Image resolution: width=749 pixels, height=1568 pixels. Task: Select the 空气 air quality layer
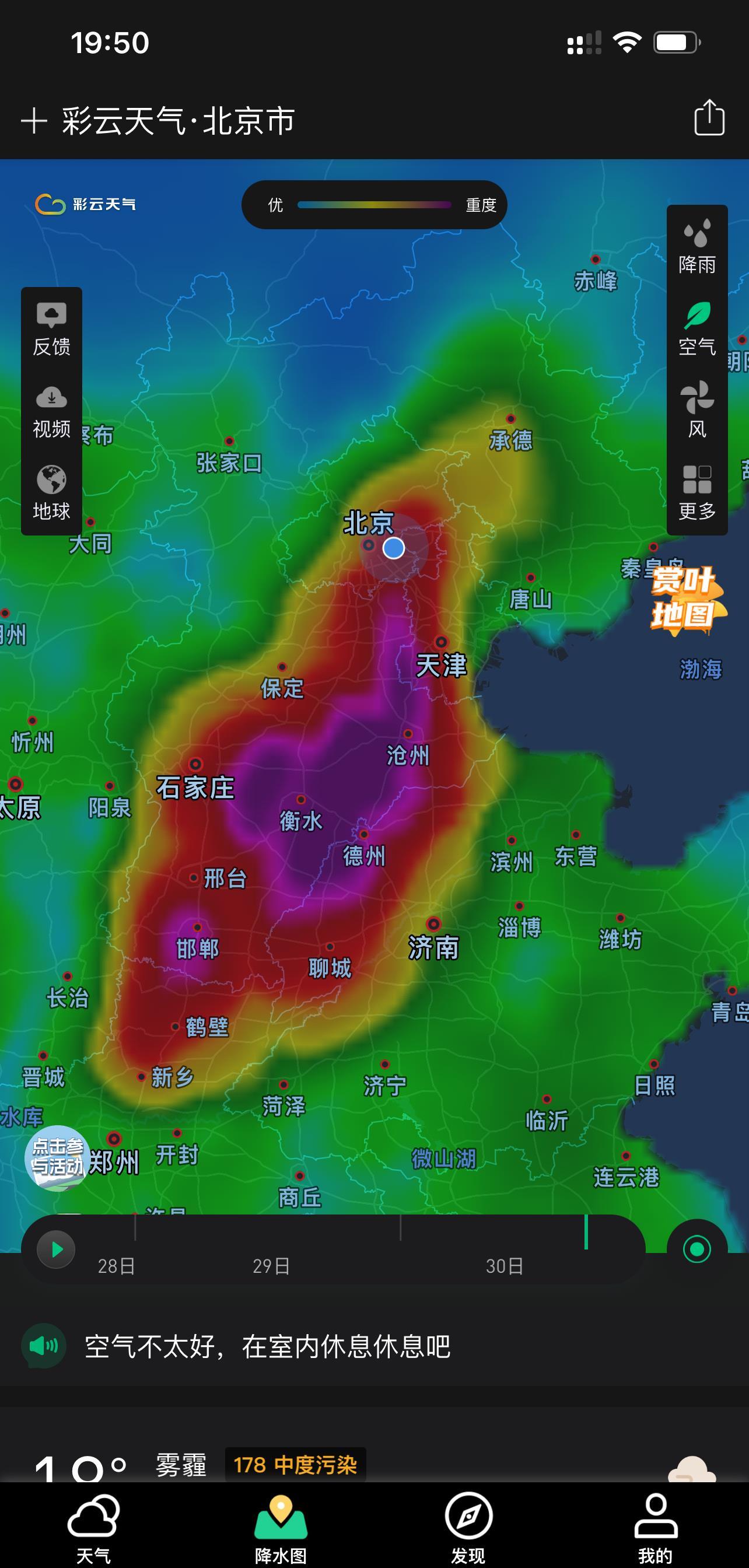(697, 330)
